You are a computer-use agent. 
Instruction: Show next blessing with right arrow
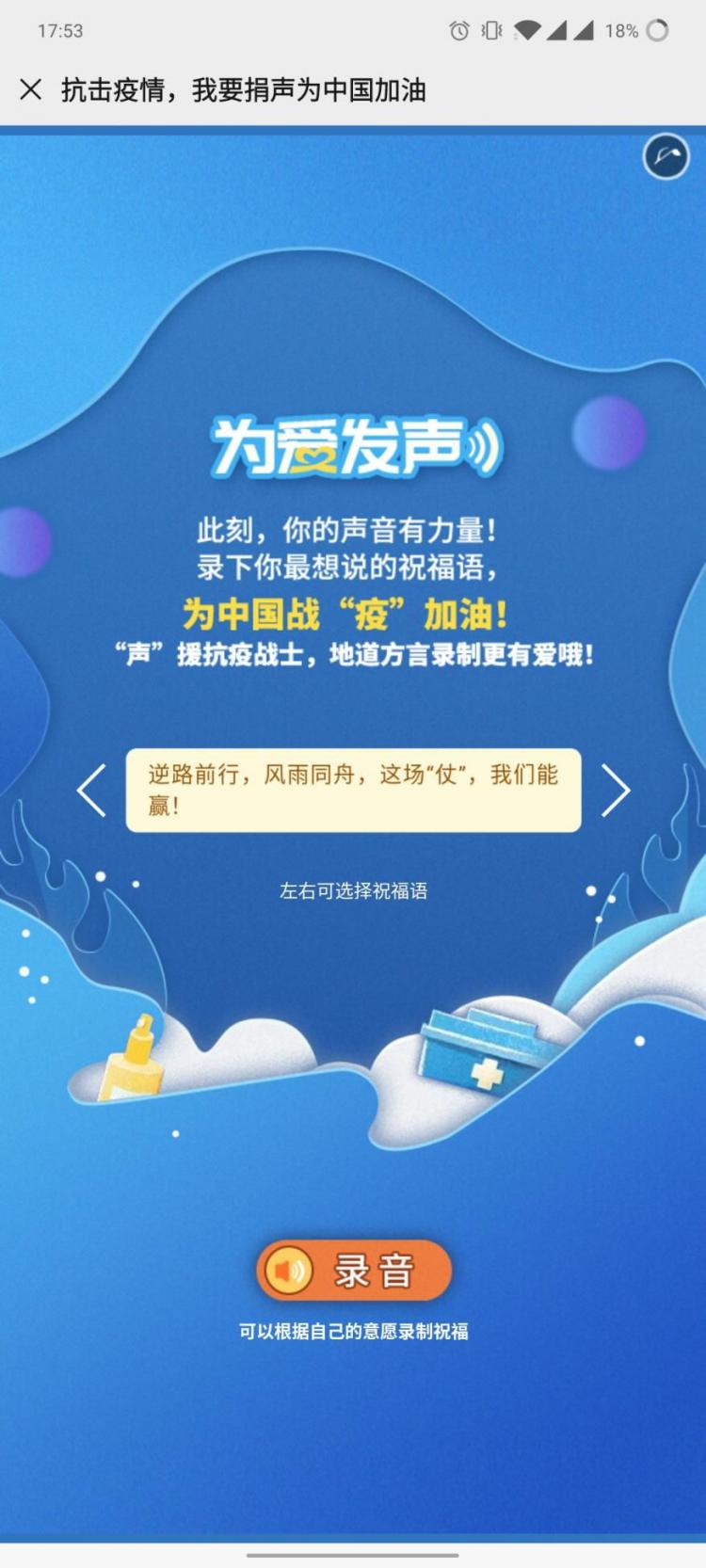click(x=615, y=791)
